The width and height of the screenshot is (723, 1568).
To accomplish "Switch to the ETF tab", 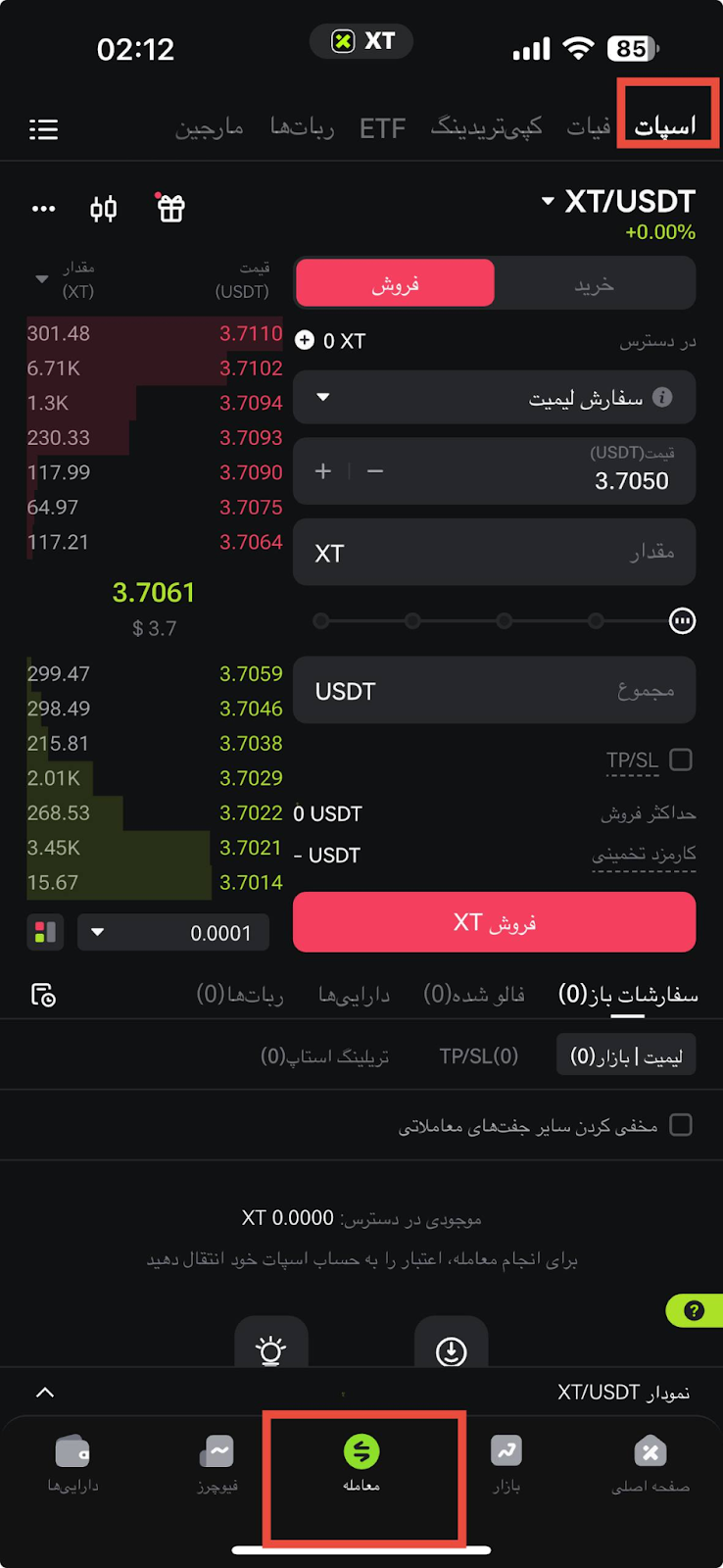I will tap(382, 128).
